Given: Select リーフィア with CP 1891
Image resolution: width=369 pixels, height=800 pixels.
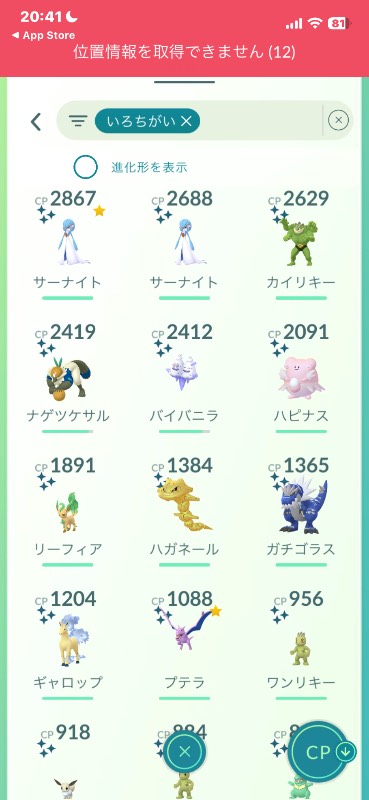Looking at the screenshot, I should click(x=68, y=511).
